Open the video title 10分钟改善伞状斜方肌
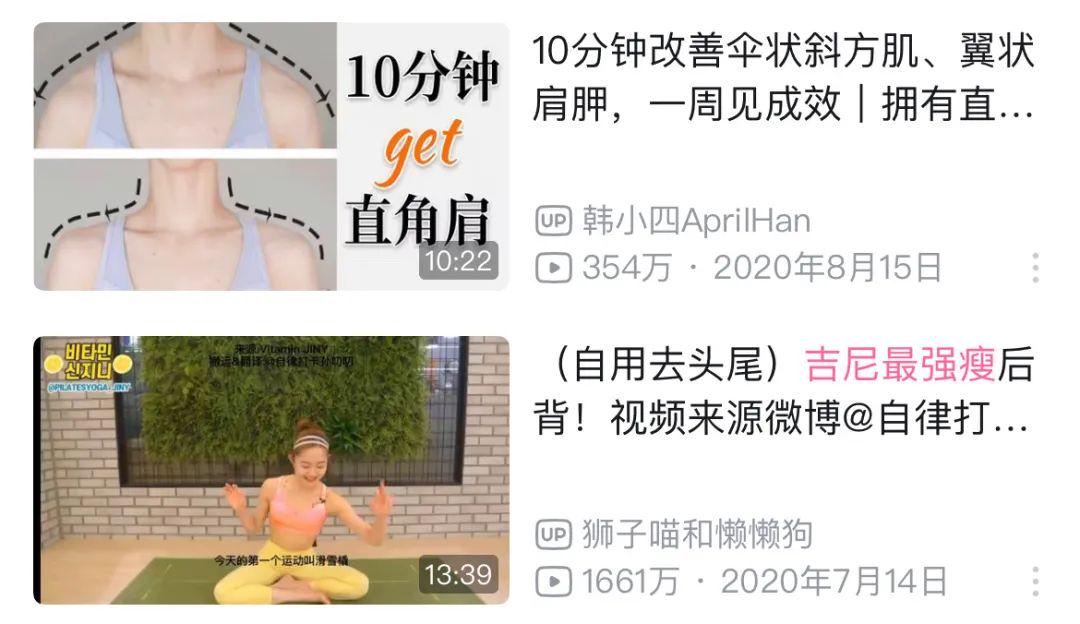Image resolution: width=1080 pixels, height=624 pixels. point(782,76)
